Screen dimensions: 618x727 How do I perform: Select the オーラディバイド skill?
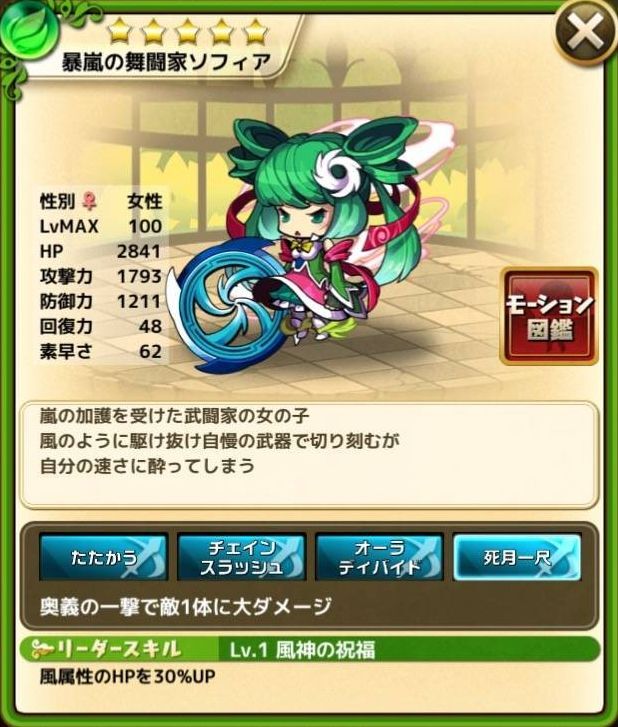pyautogui.click(x=379, y=558)
